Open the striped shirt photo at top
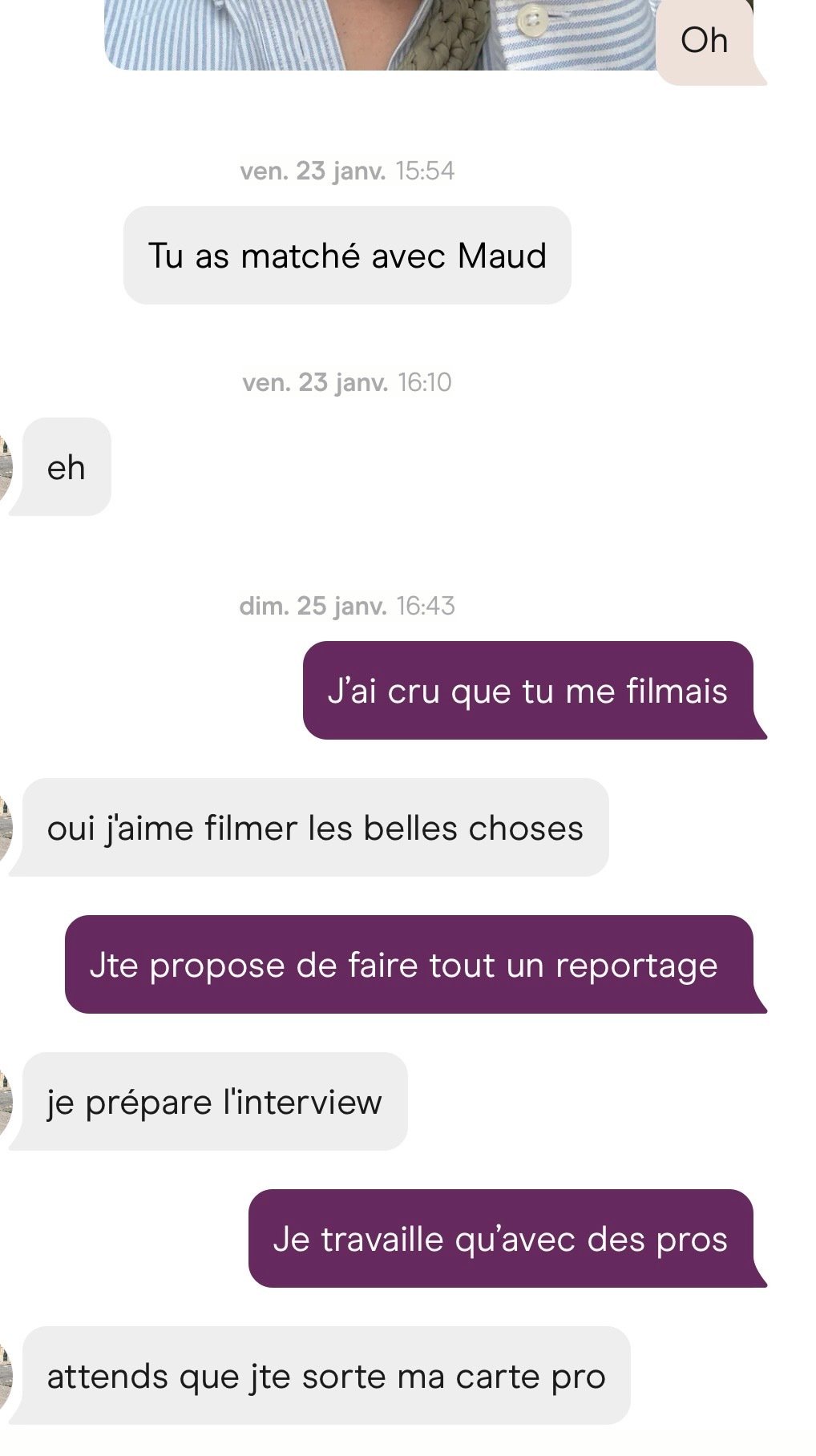 tap(377, 34)
